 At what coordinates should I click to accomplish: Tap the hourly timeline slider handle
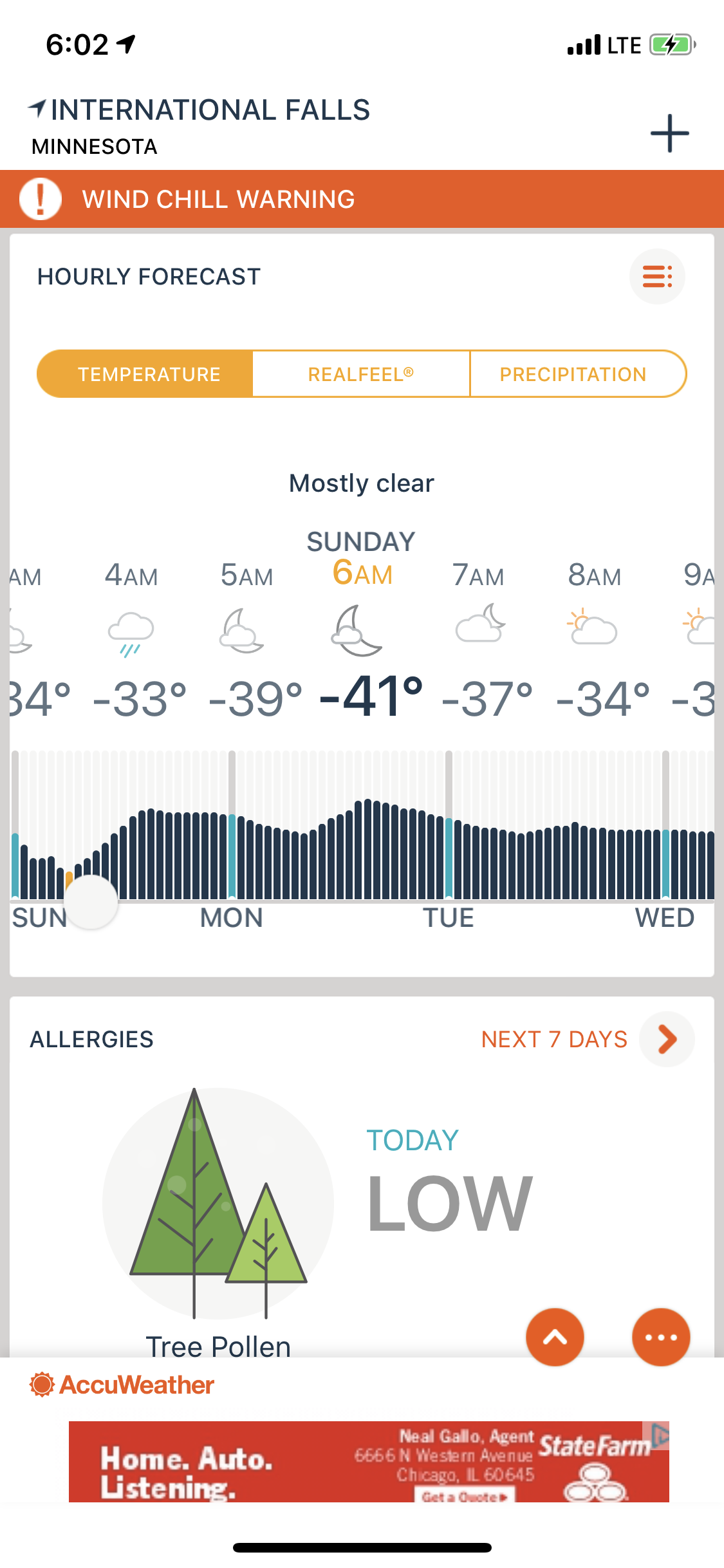(x=91, y=901)
